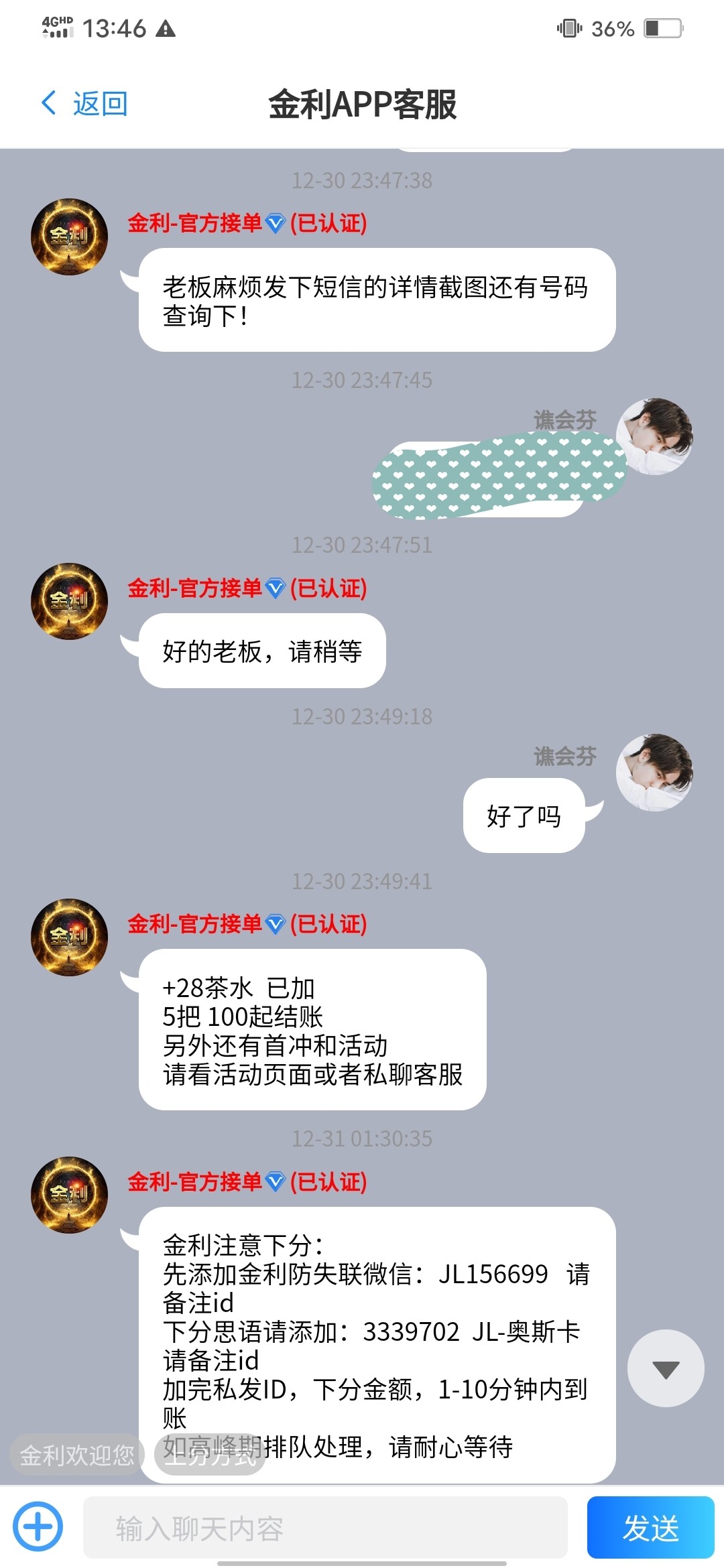
Task: Focus the 输入聊天内容 message field
Action: tap(325, 1528)
